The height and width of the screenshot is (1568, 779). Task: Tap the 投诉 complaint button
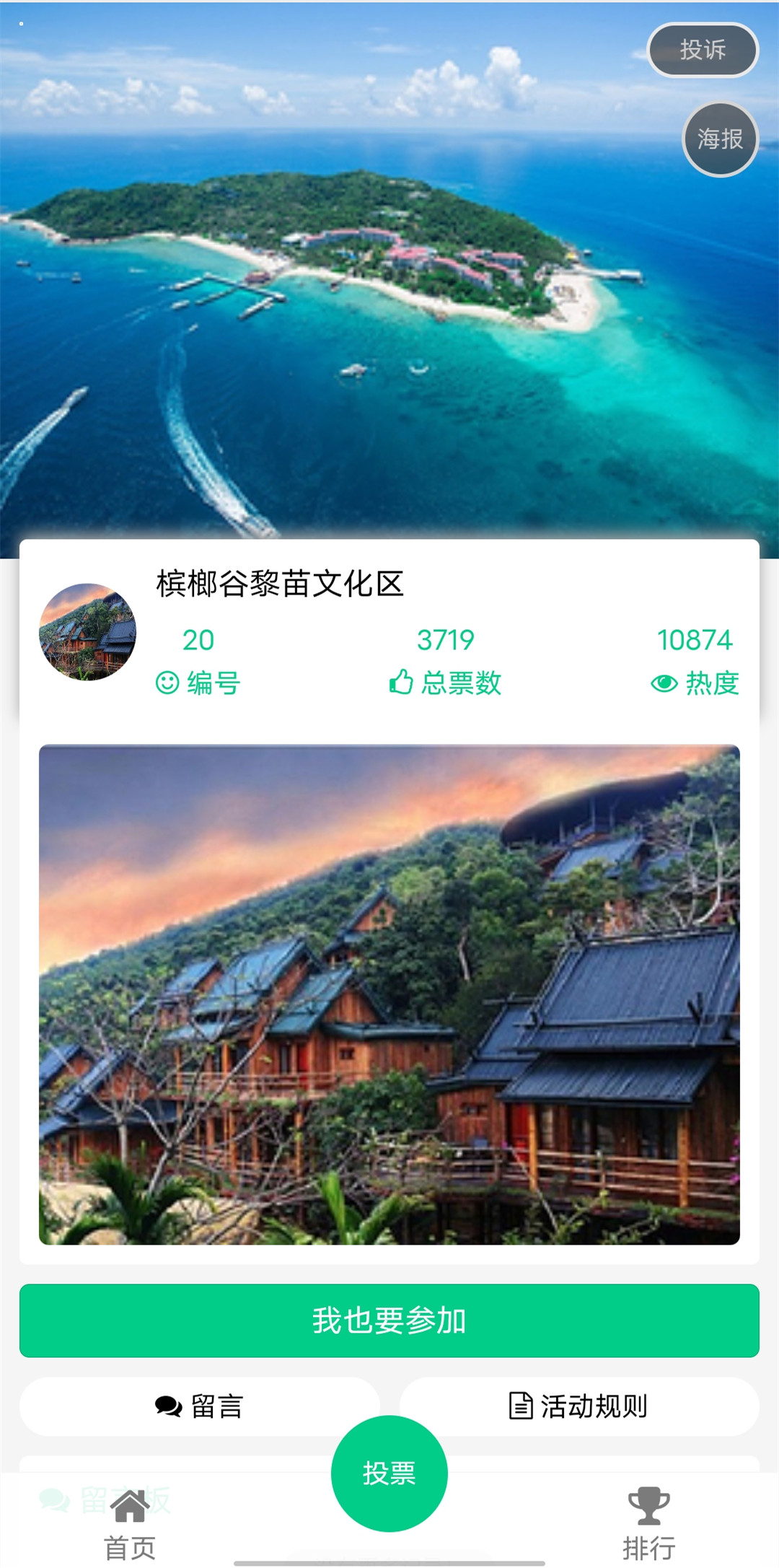click(x=703, y=50)
